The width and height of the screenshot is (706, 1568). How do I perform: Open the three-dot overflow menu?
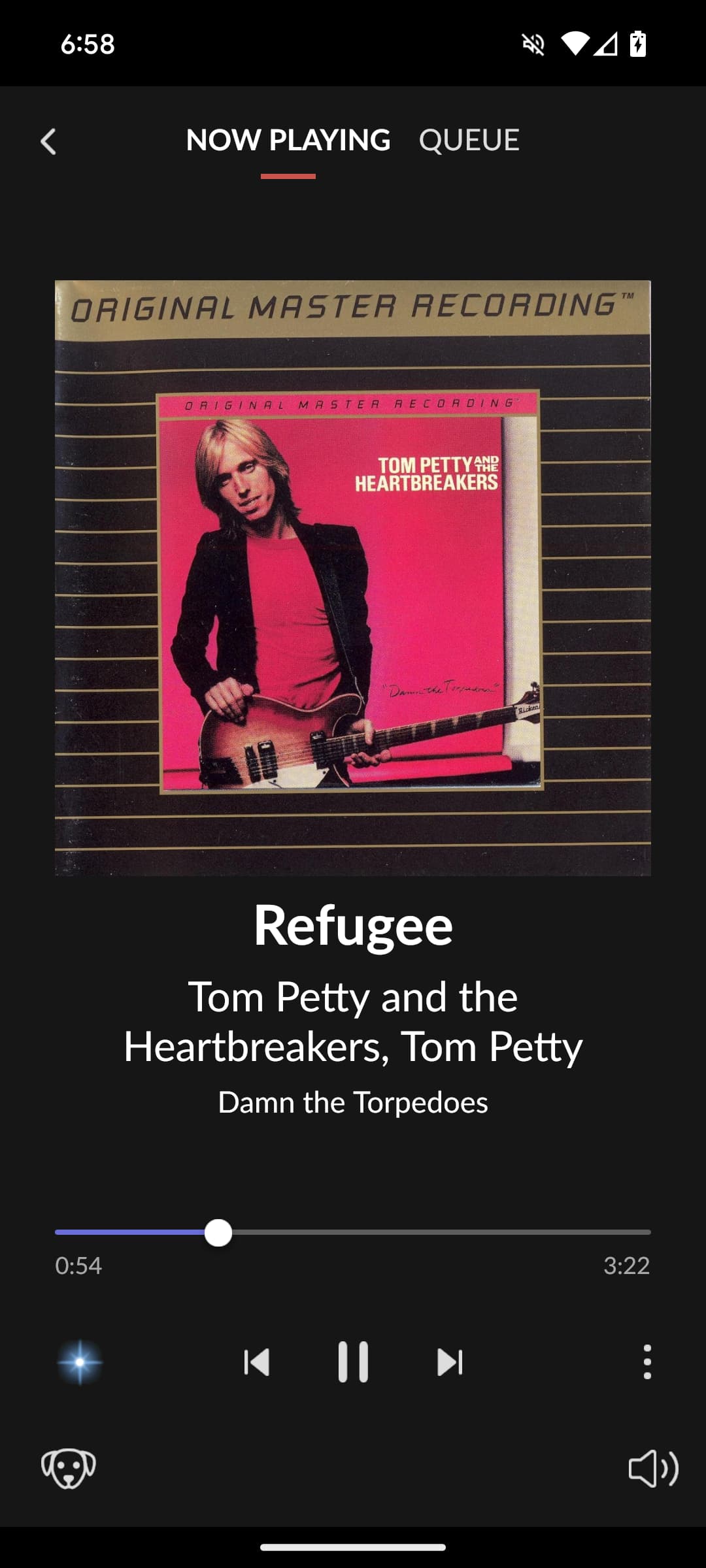click(647, 1362)
